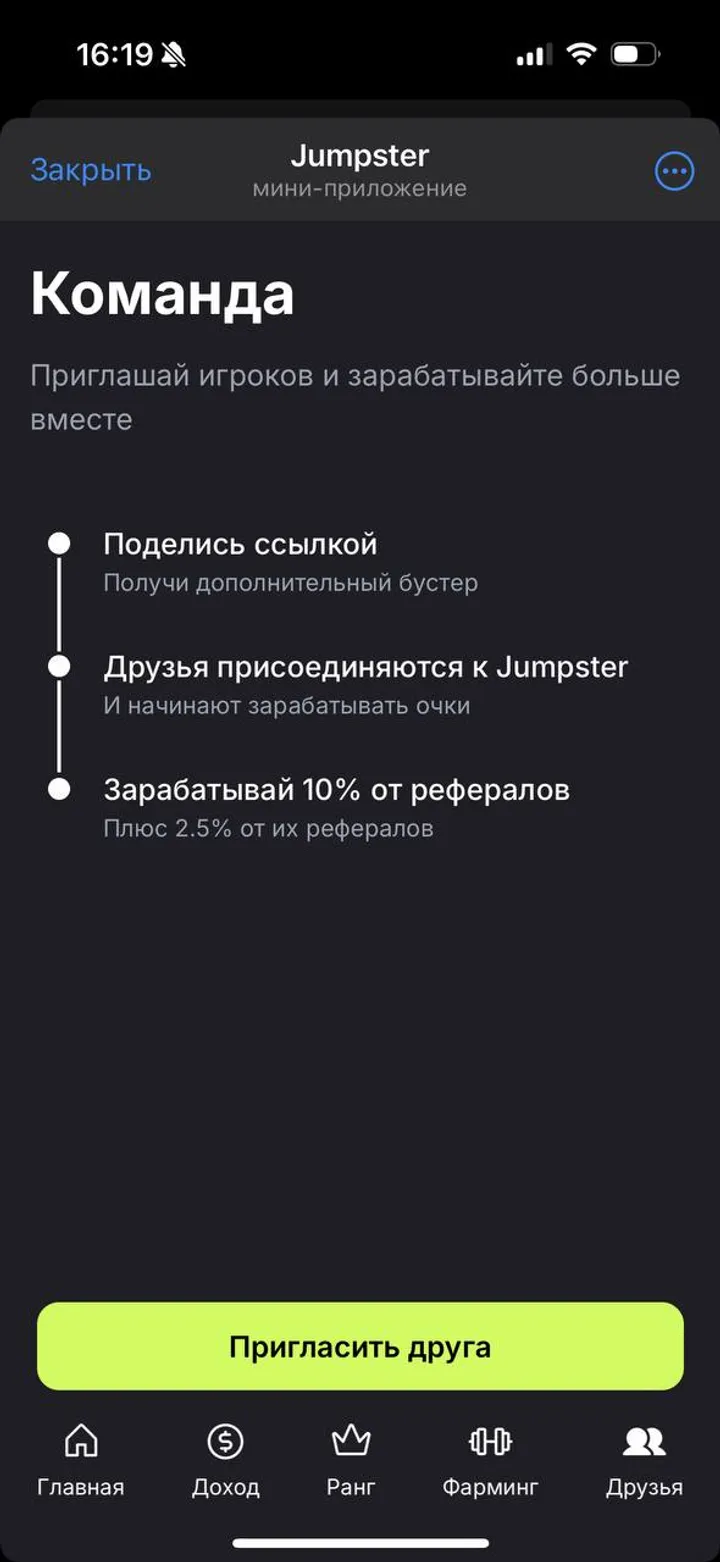This screenshot has width=720, height=1562.
Task: Open the Главная home icon
Action: [78, 1442]
